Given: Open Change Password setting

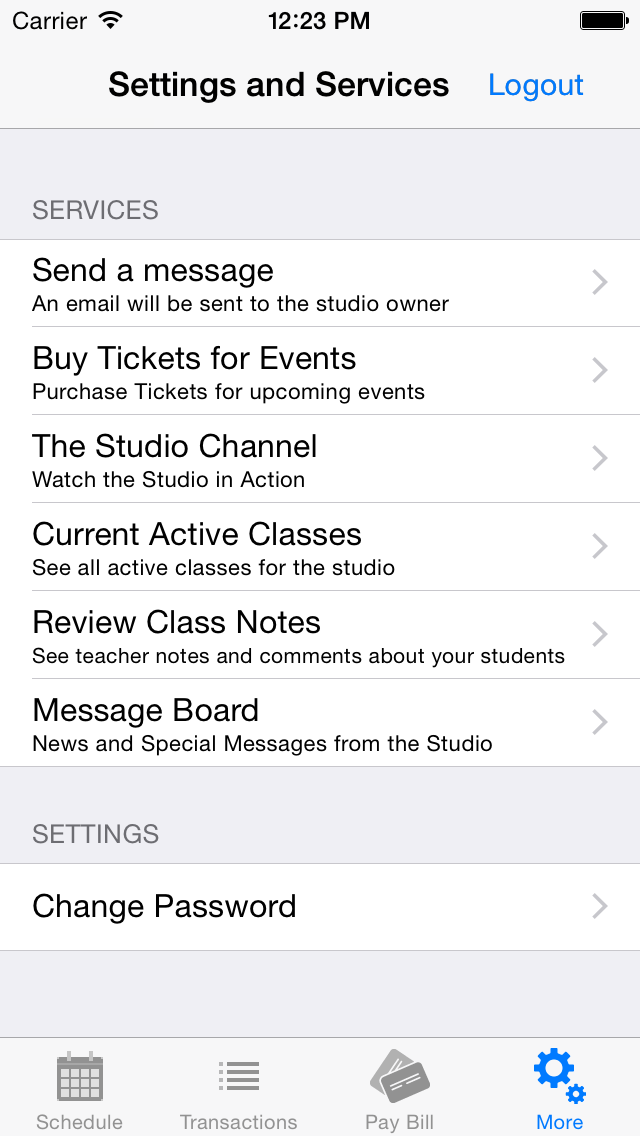Looking at the screenshot, I should [320, 907].
